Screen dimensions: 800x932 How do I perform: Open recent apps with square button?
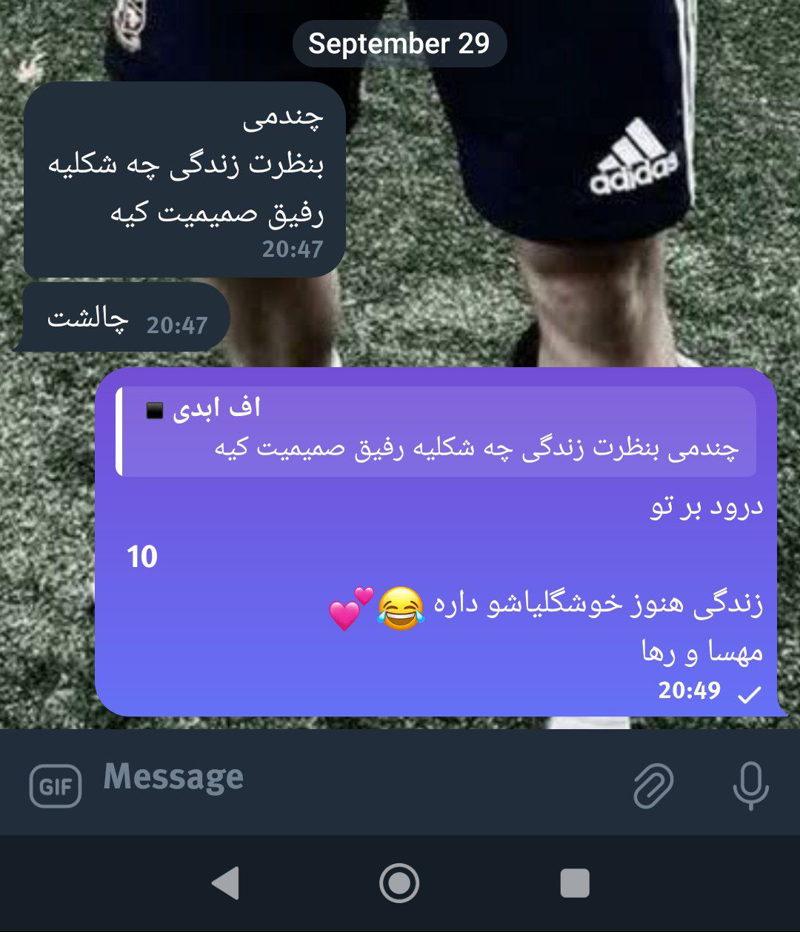tap(574, 883)
